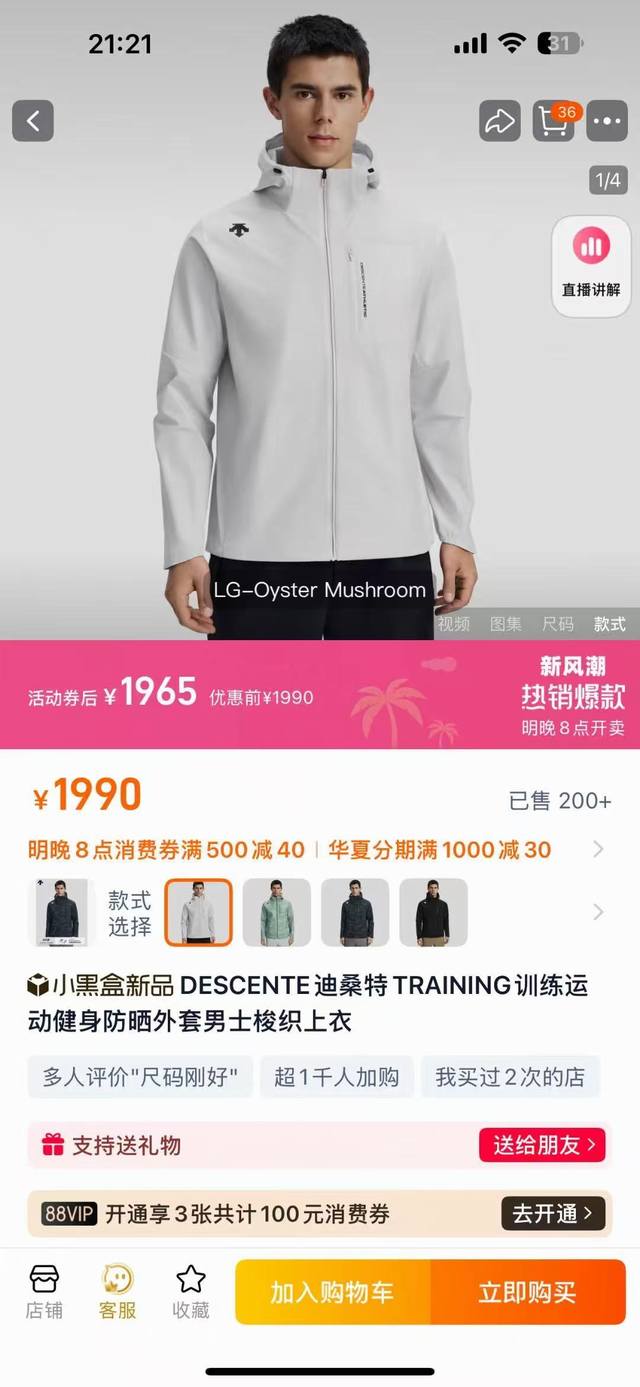The height and width of the screenshot is (1387, 640).
Task: Select the mint green jacket style
Action: 277,912
